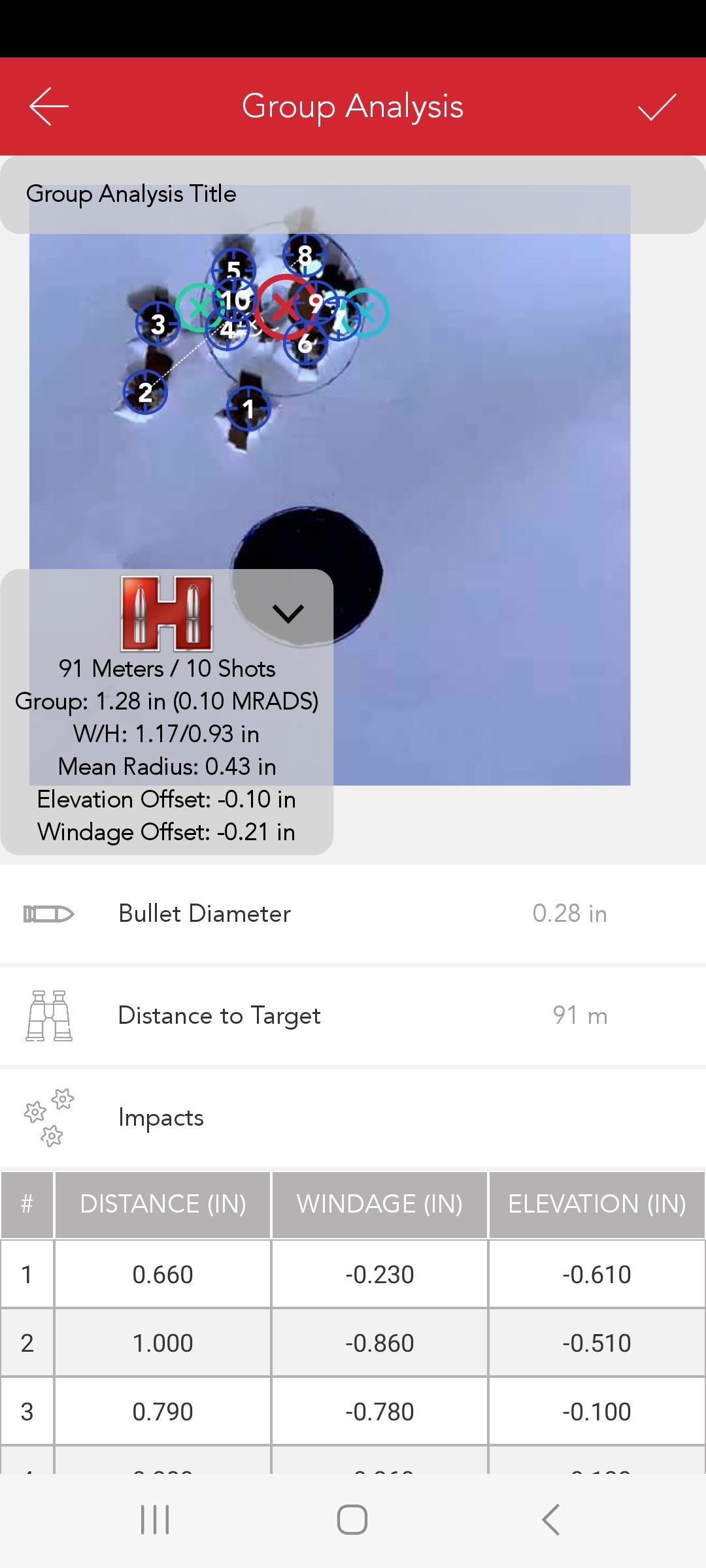Confirm the analysis with the checkmark
The height and width of the screenshot is (1568, 706).
tap(656, 106)
